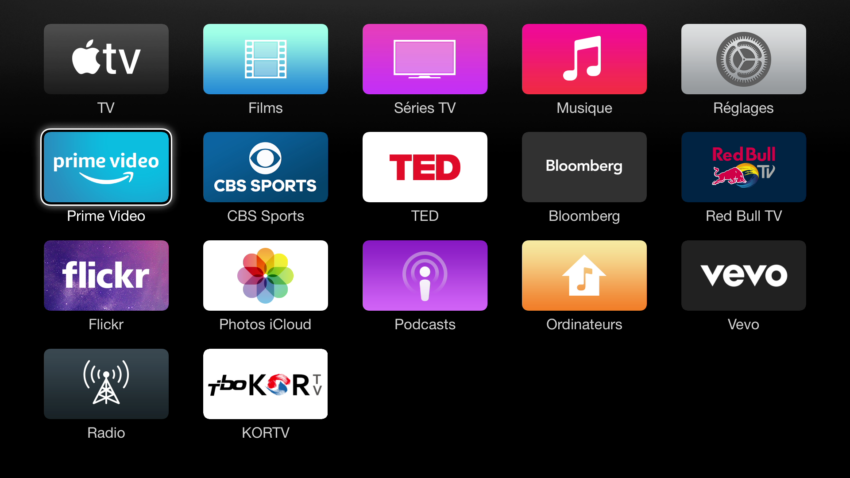The width and height of the screenshot is (850, 478).
Task: Open CBS Sports app
Action: pos(265,167)
